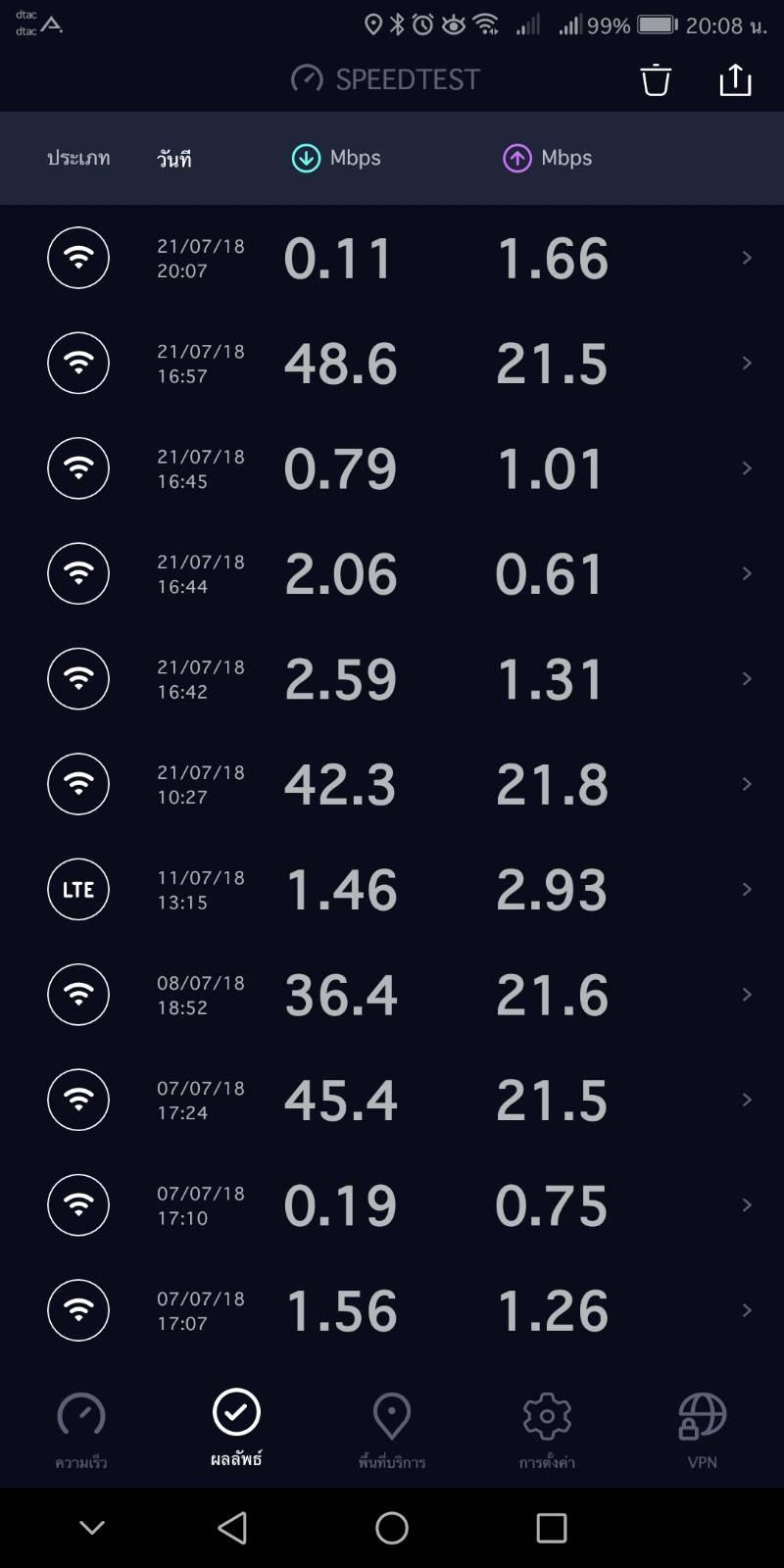The image size is (784, 1568).
Task: Switch to the ความเร็ว speed tab
Action: click(81, 1431)
